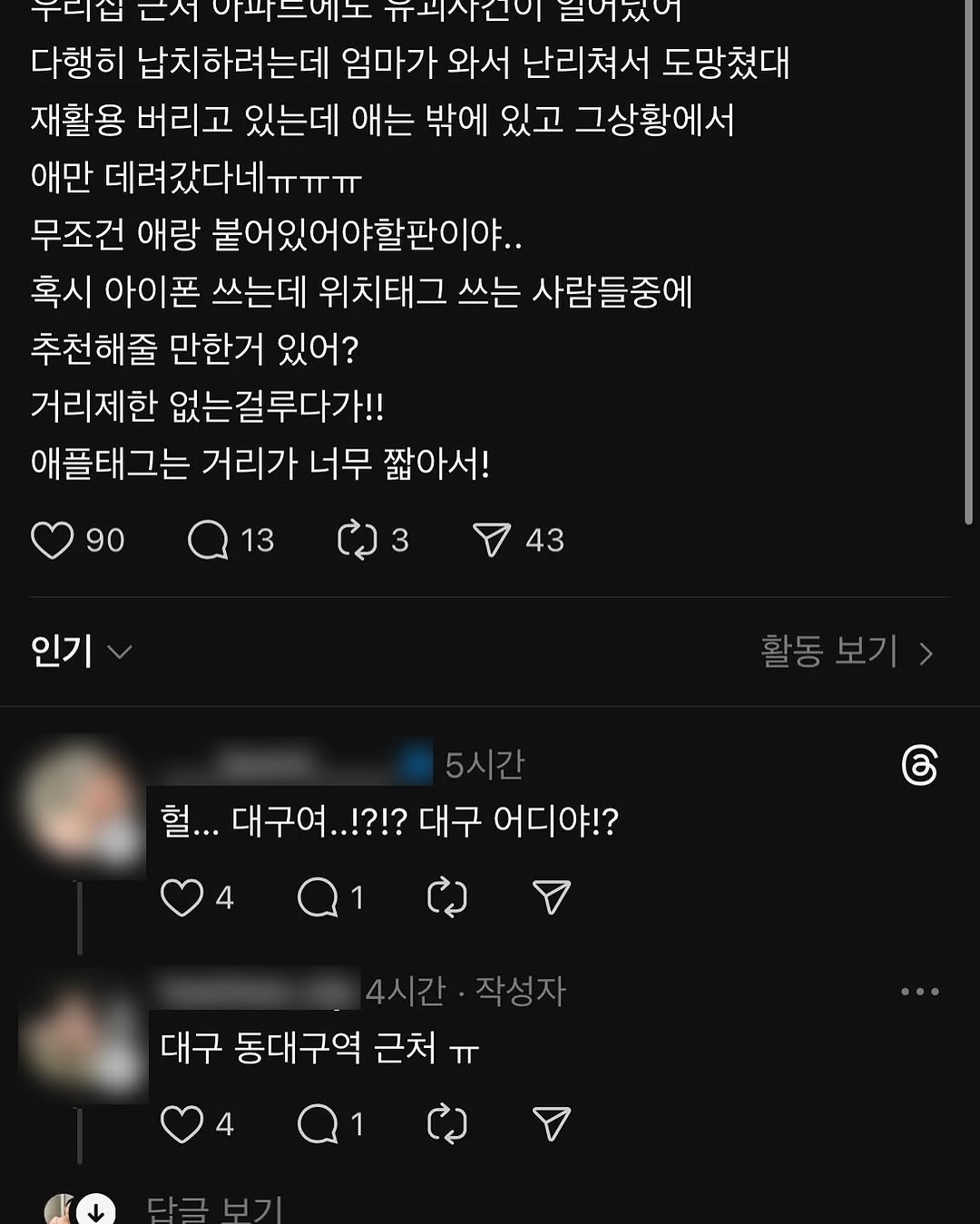Open profile picture of the 작성자 commenter
Image resolution: width=980 pixels, height=1224 pixels.
click(82, 1036)
